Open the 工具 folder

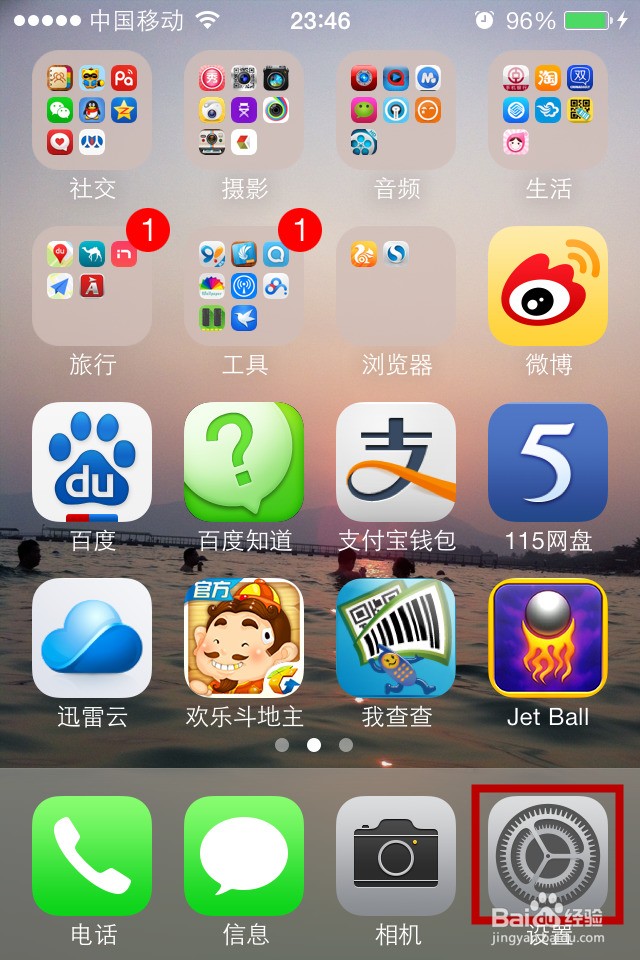(244, 287)
